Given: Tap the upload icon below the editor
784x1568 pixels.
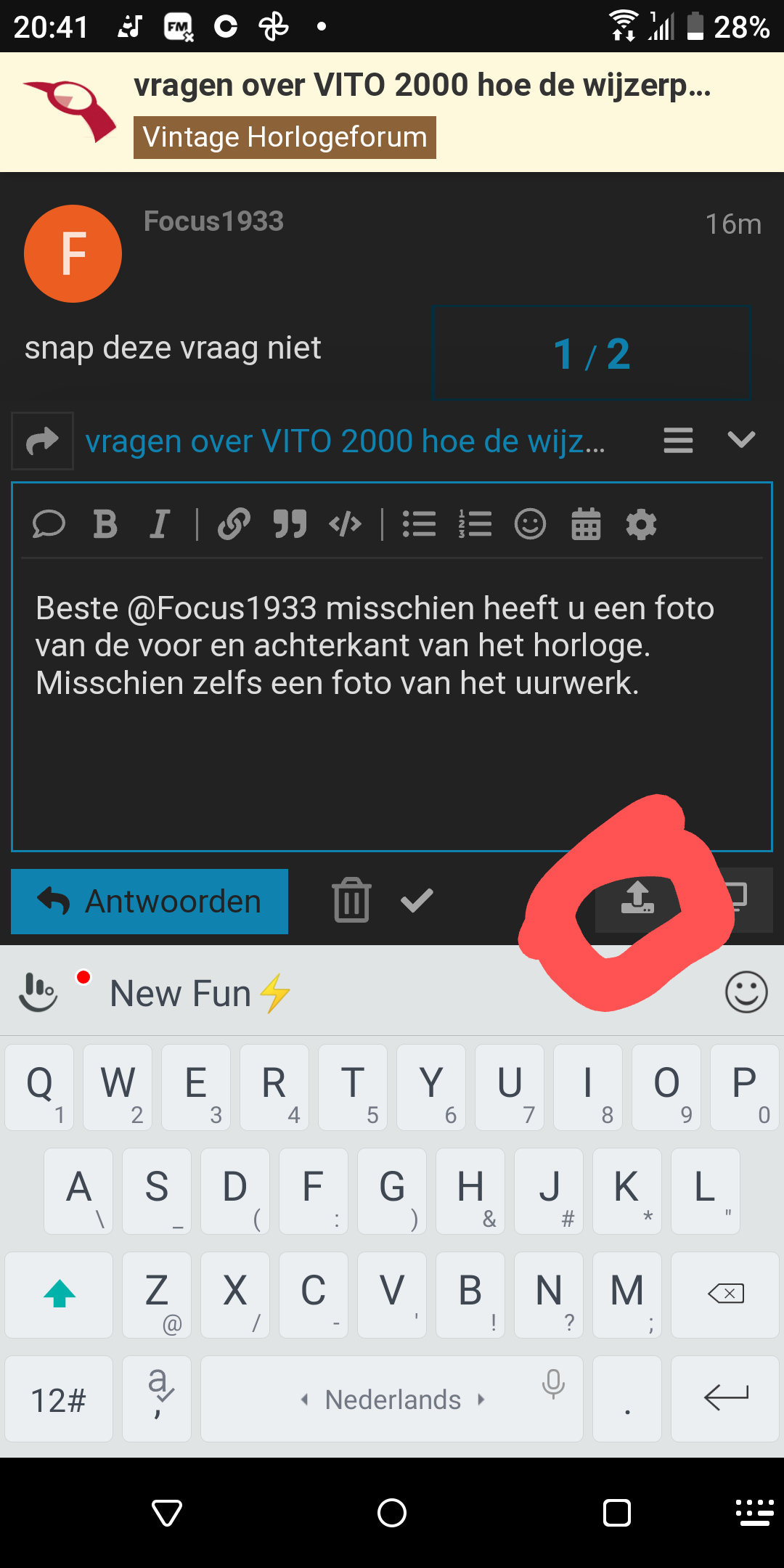Looking at the screenshot, I should (637, 898).
